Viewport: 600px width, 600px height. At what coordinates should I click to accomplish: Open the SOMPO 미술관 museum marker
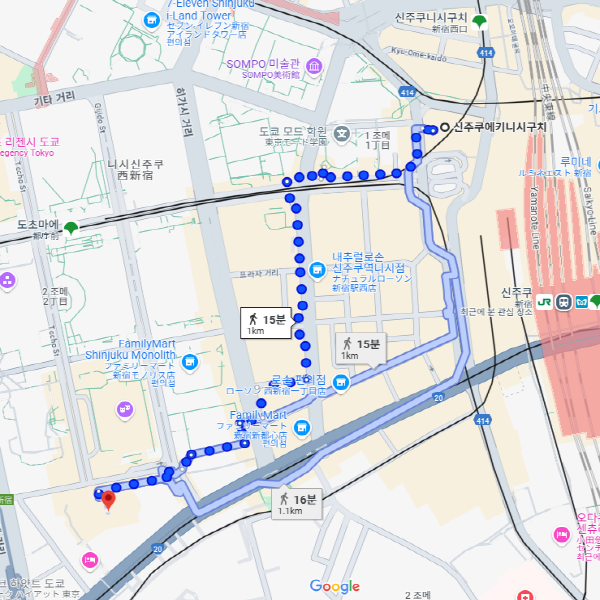(x=315, y=67)
